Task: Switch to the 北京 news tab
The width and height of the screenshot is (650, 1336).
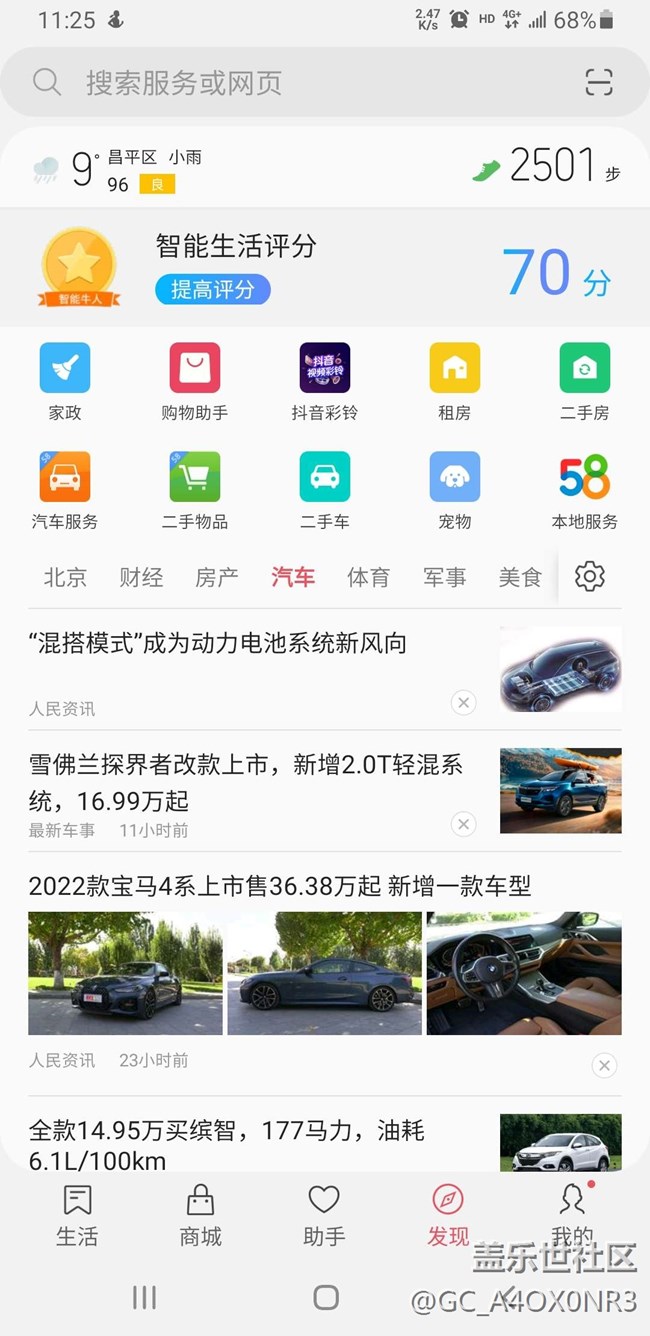Action: coord(65,577)
